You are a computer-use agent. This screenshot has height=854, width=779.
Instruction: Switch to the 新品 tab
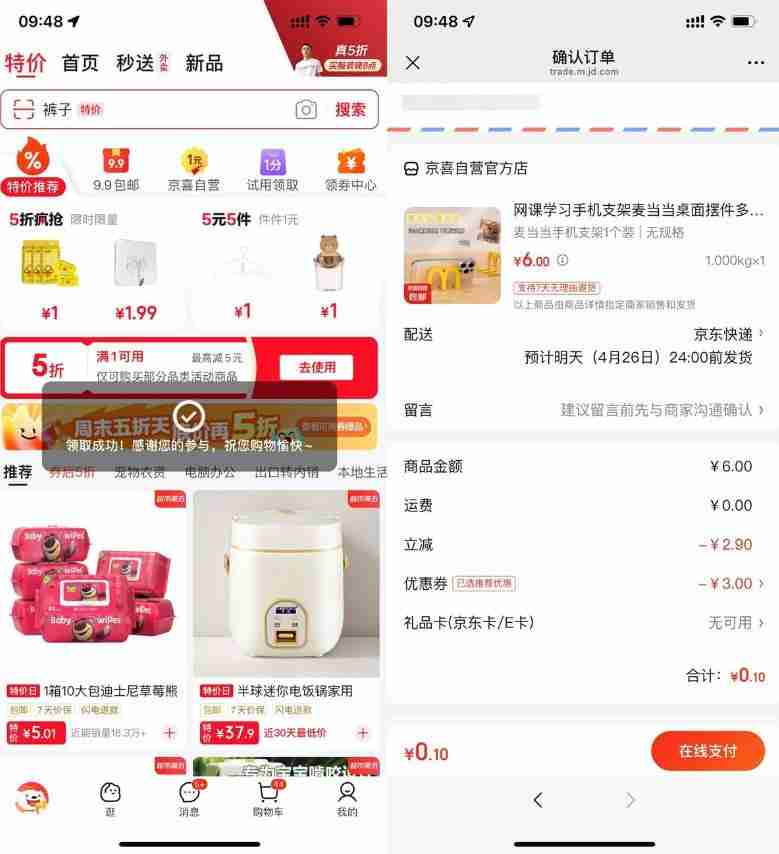point(204,62)
